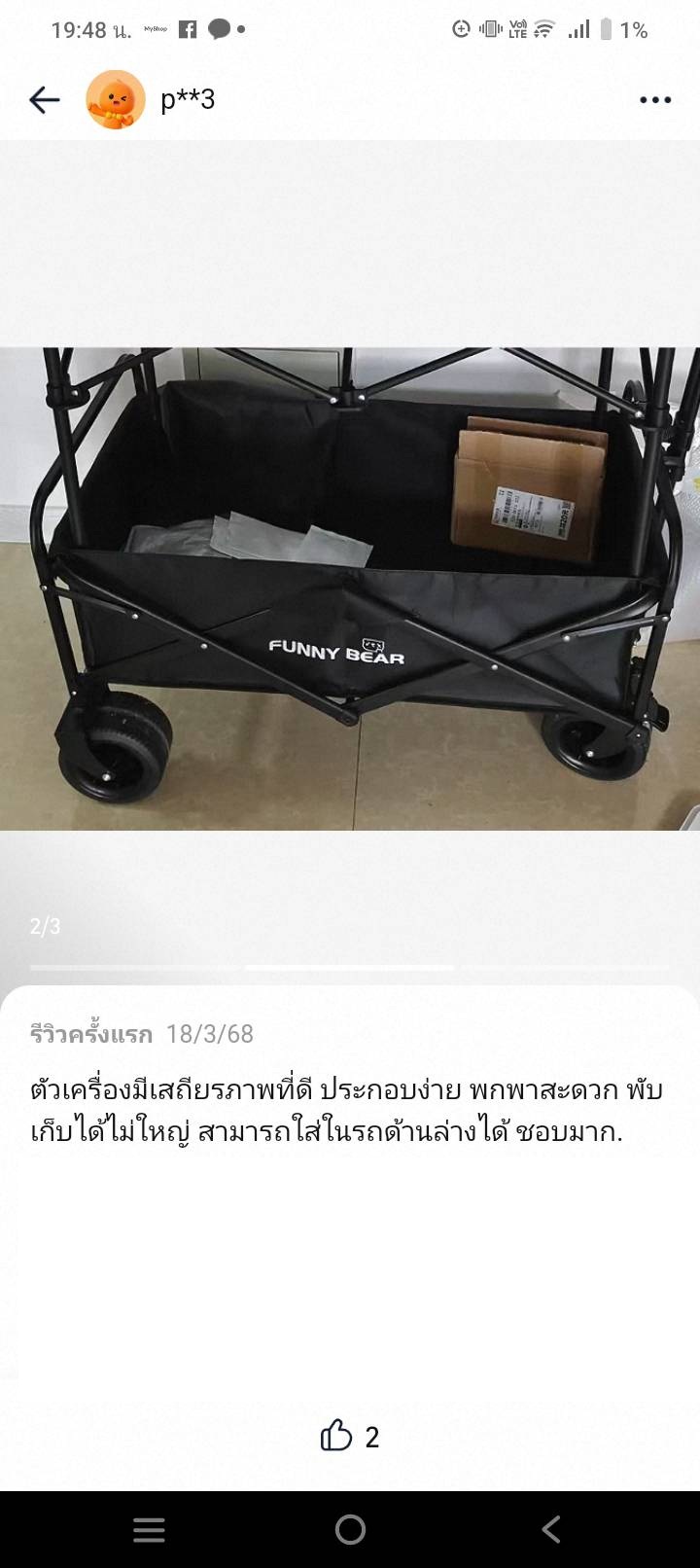Open the system recent apps button

pos(149,1529)
